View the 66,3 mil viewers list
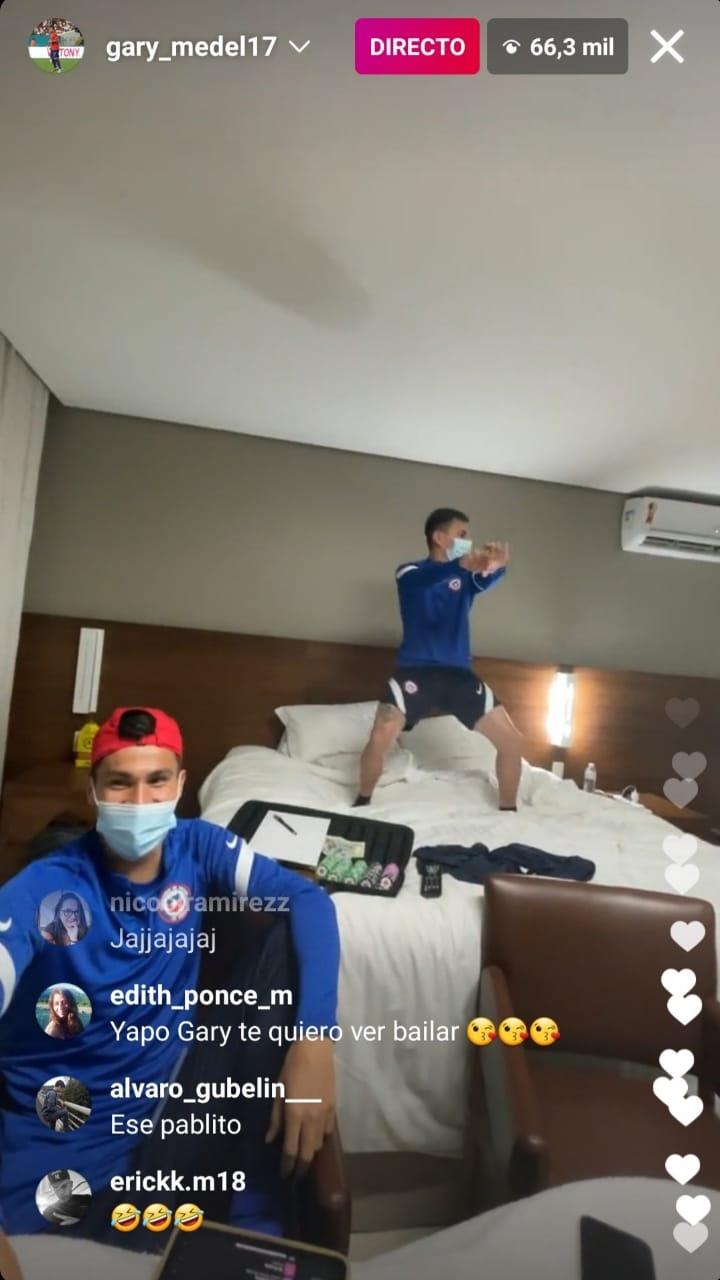720x1280 pixels. tap(557, 46)
